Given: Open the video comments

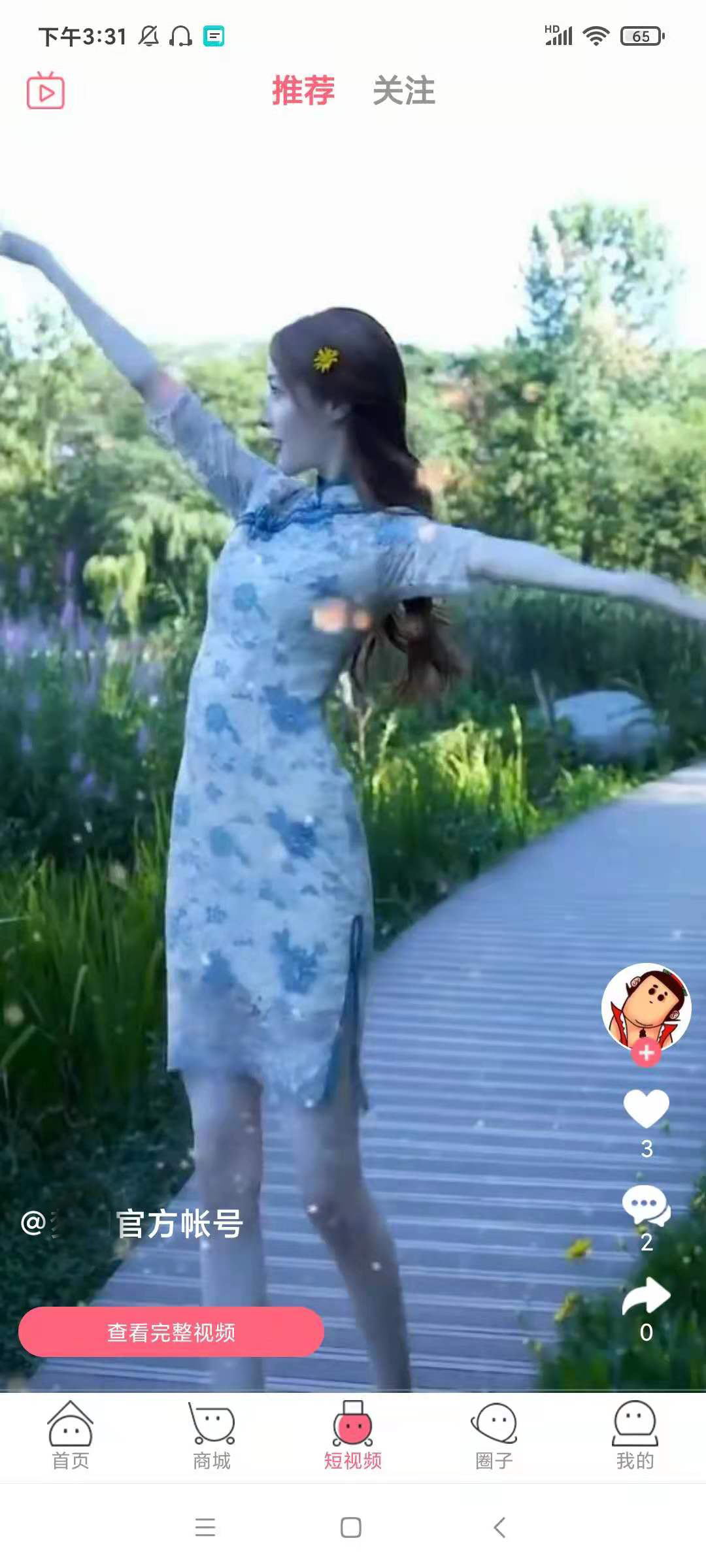Looking at the screenshot, I should [x=646, y=1205].
